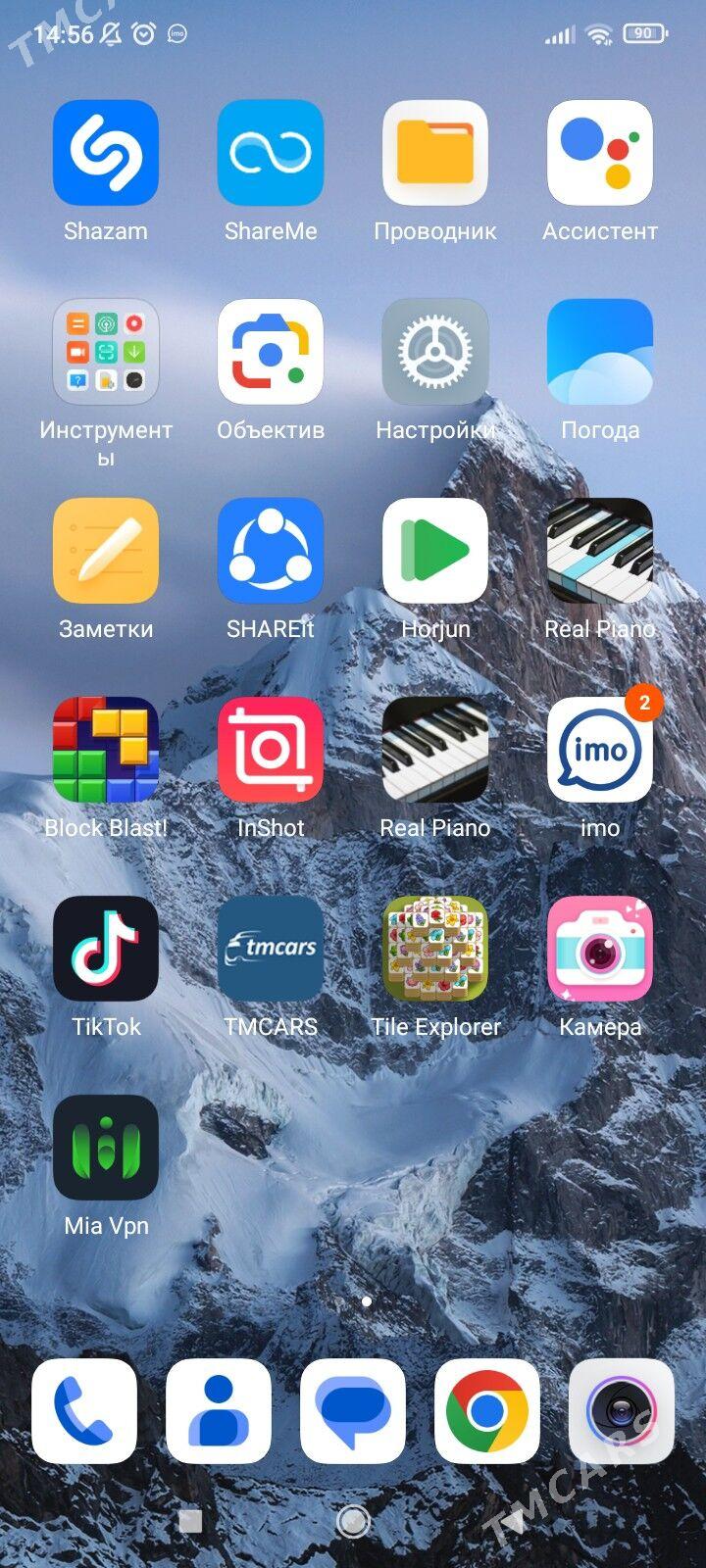
Task: Open Заметки
Action: 106,551
